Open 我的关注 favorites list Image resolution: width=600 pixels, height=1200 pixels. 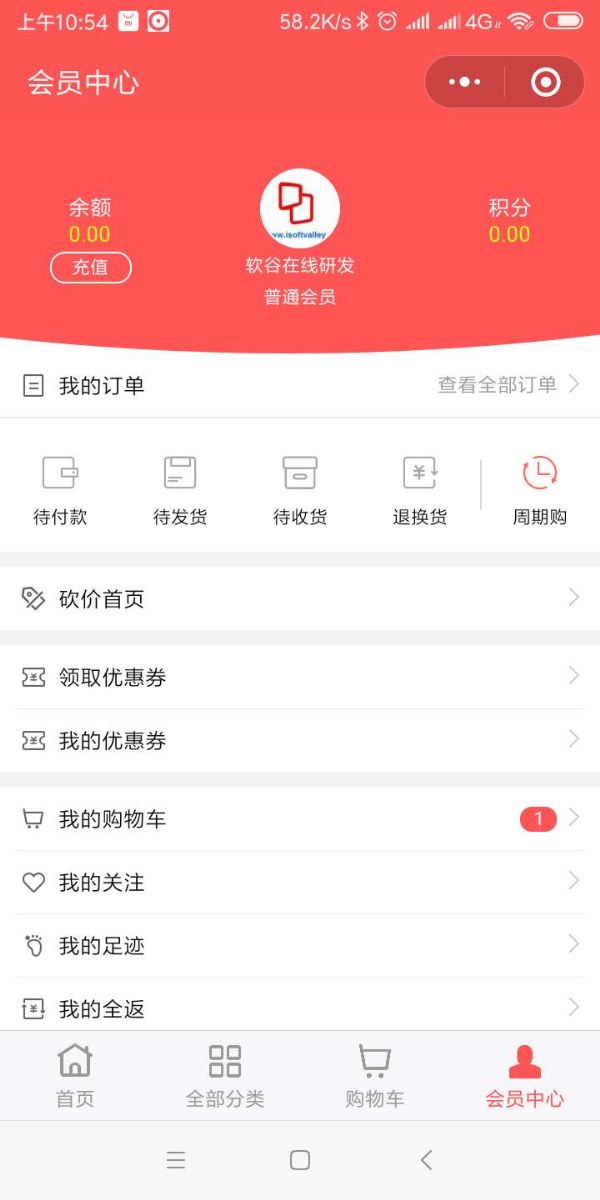(300, 882)
